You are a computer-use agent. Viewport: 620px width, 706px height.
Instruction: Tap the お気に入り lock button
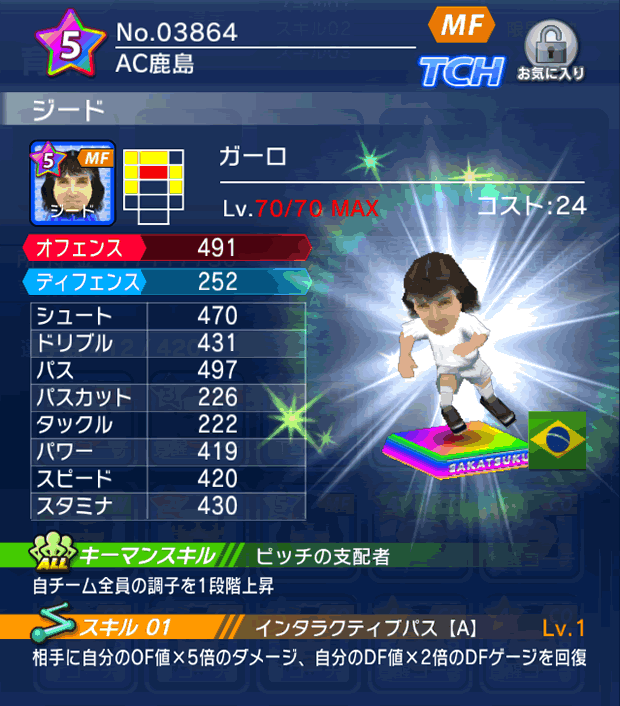point(551,50)
